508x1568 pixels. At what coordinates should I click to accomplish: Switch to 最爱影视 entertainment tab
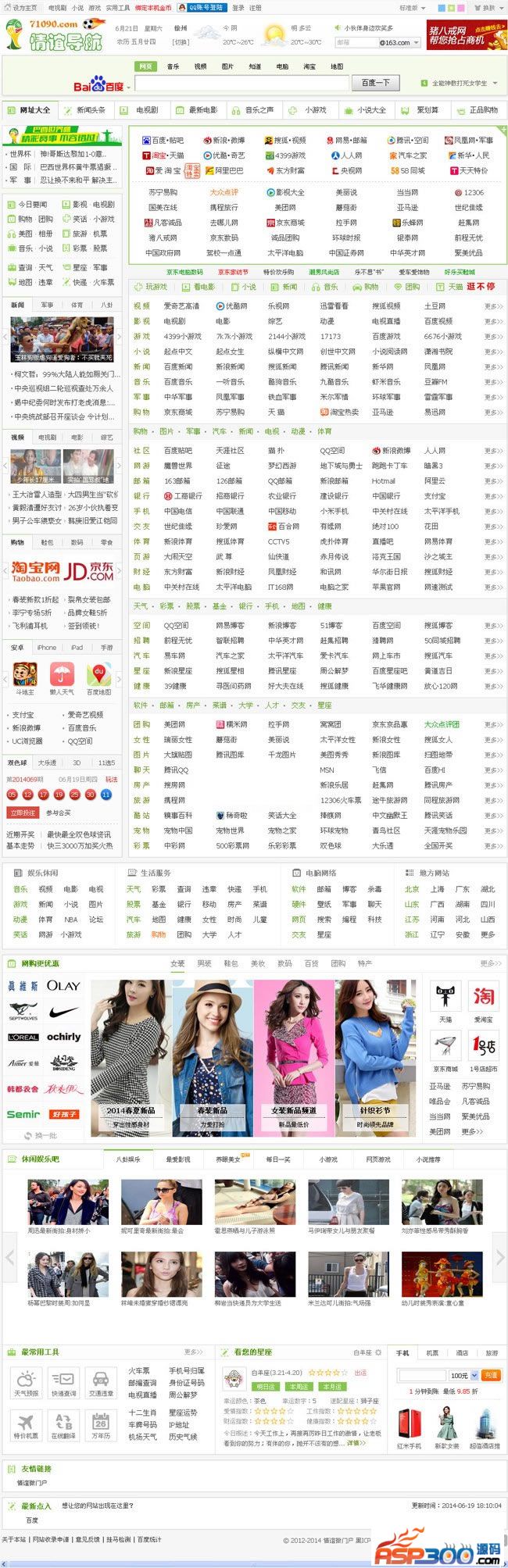(178, 1159)
